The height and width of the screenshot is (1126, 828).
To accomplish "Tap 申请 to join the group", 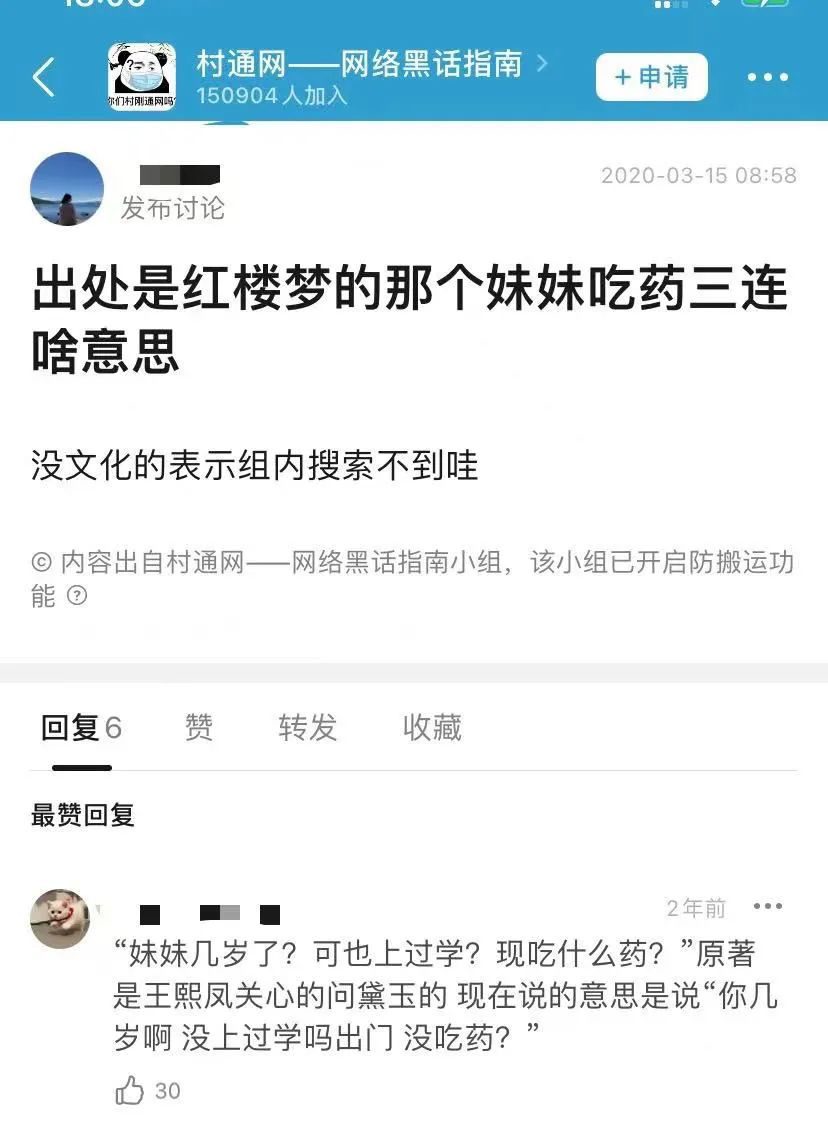I will click(x=651, y=77).
